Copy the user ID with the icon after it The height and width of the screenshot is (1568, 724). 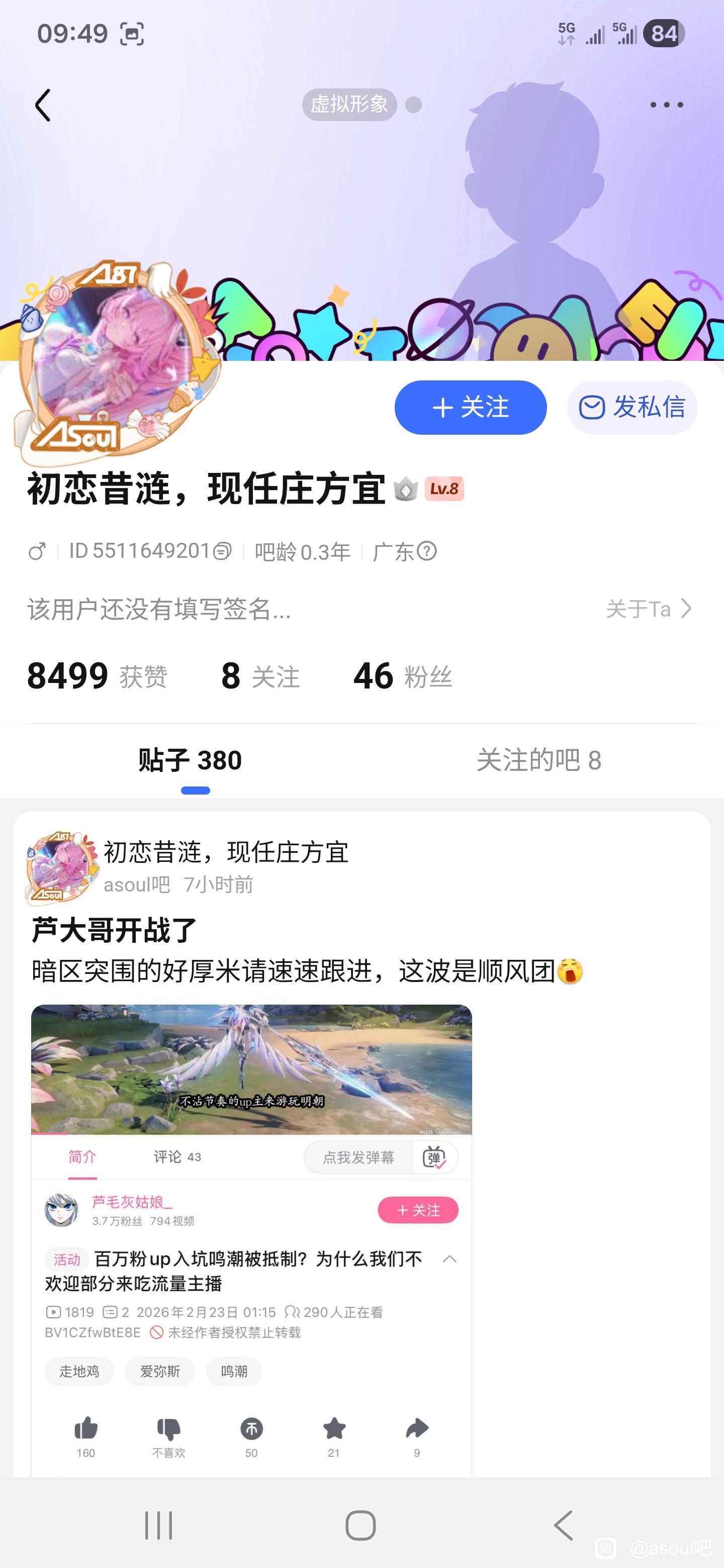coord(223,551)
